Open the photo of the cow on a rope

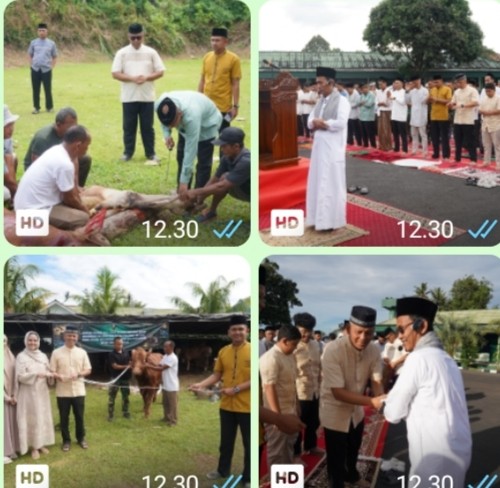[127, 371]
